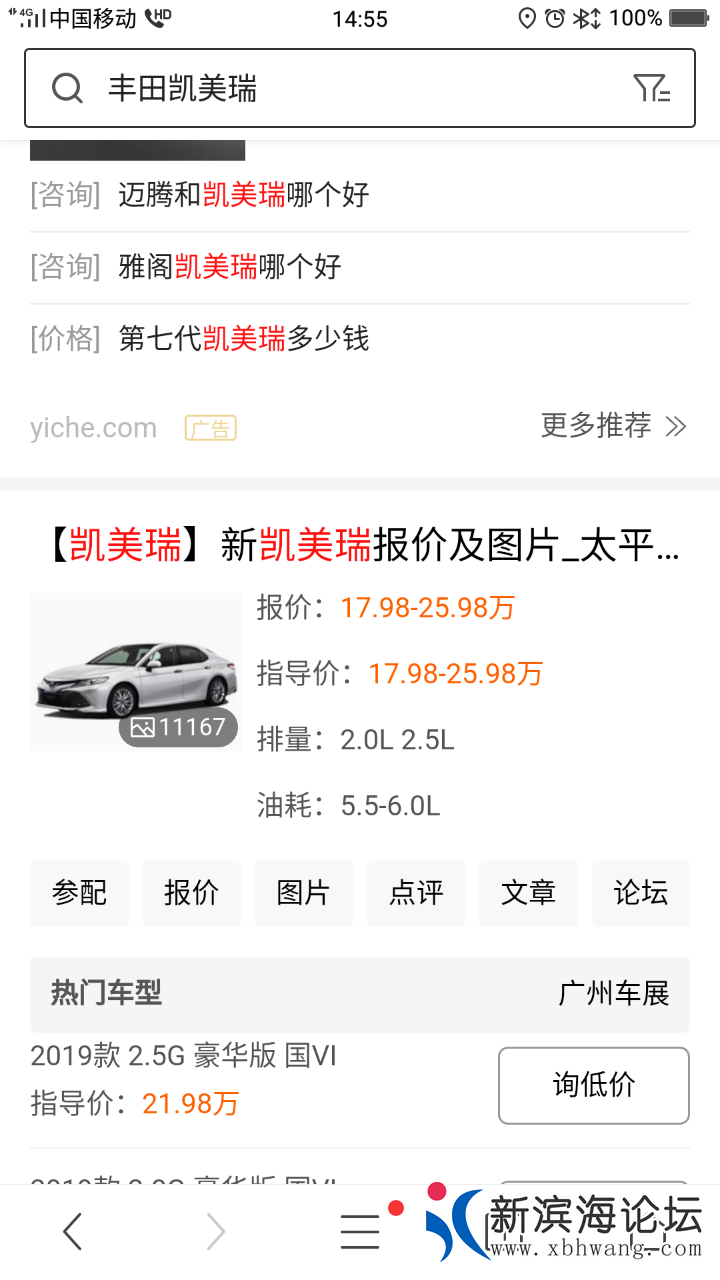Open the 新凯美瑞报价及图片 result title
Screen dimensions: 720x1280
tap(360, 547)
